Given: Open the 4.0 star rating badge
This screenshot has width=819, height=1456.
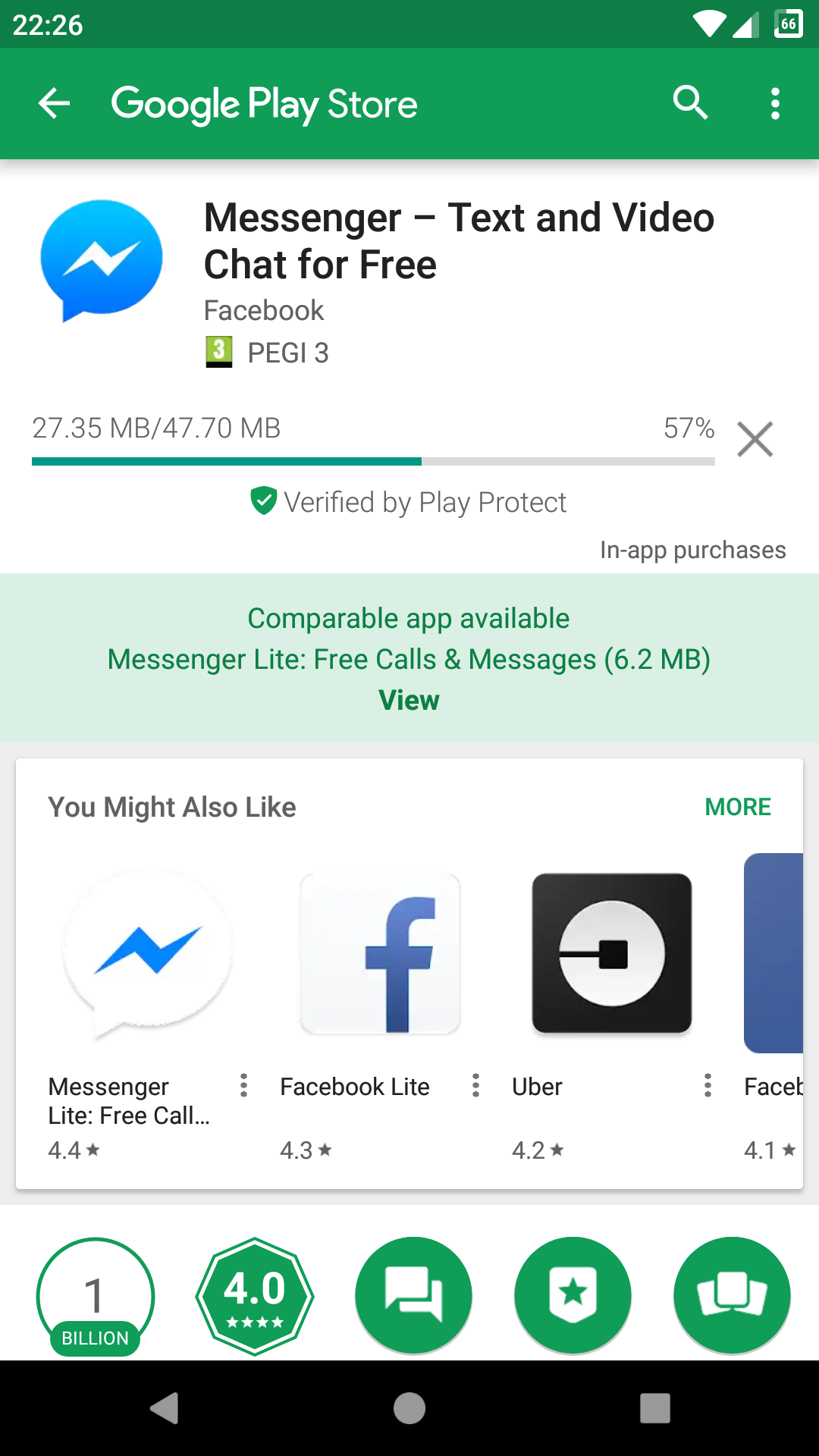Looking at the screenshot, I should click(x=255, y=1296).
